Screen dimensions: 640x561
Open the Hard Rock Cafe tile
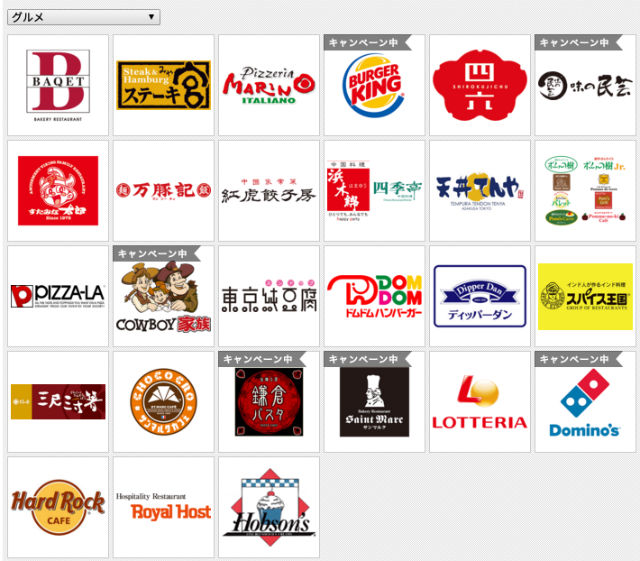pyautogui.click(x=58, y=507)
